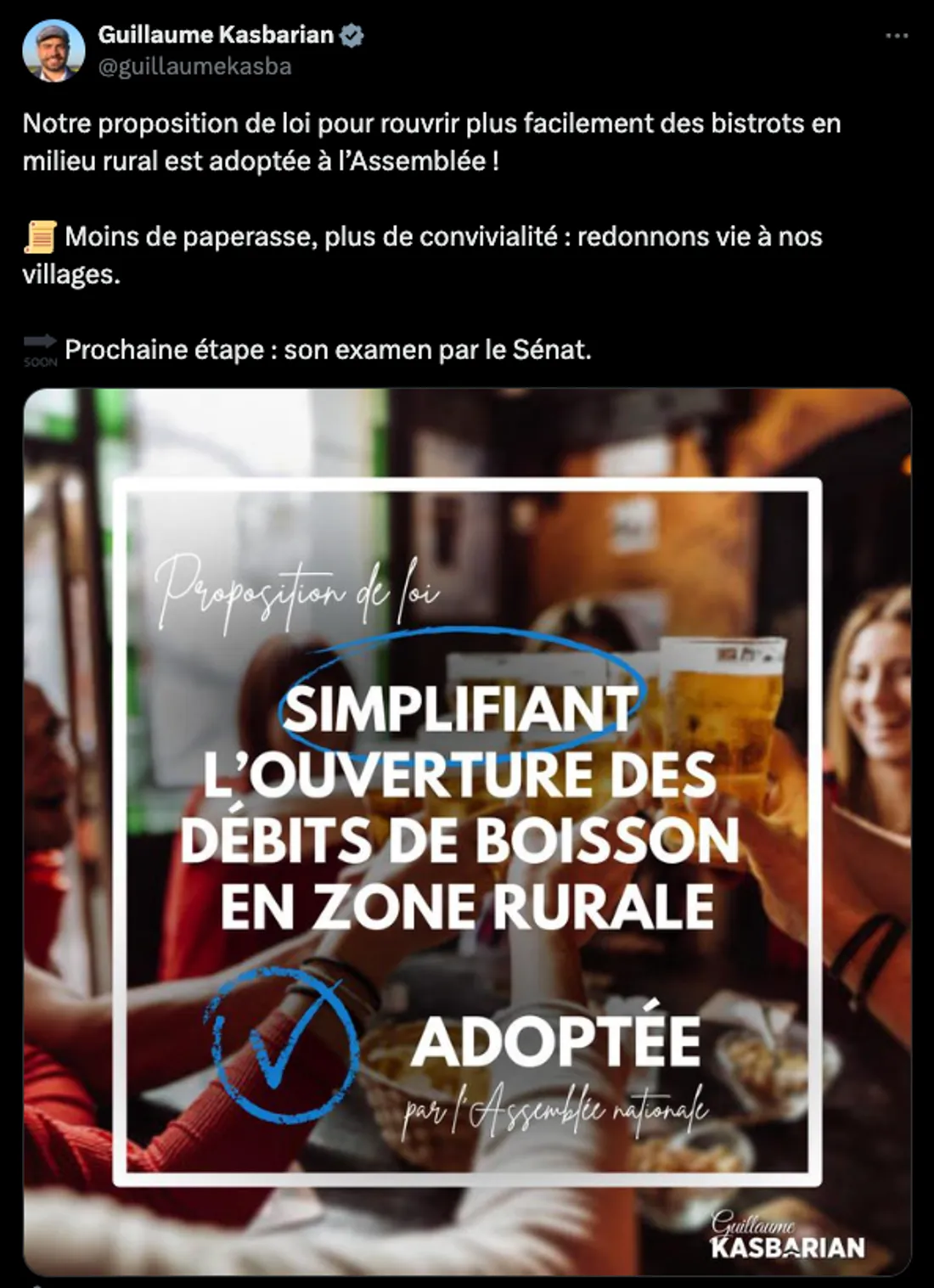Open Guillaume Kasbarian's profile picture
934x1288 pixels.
coord(53,51)
